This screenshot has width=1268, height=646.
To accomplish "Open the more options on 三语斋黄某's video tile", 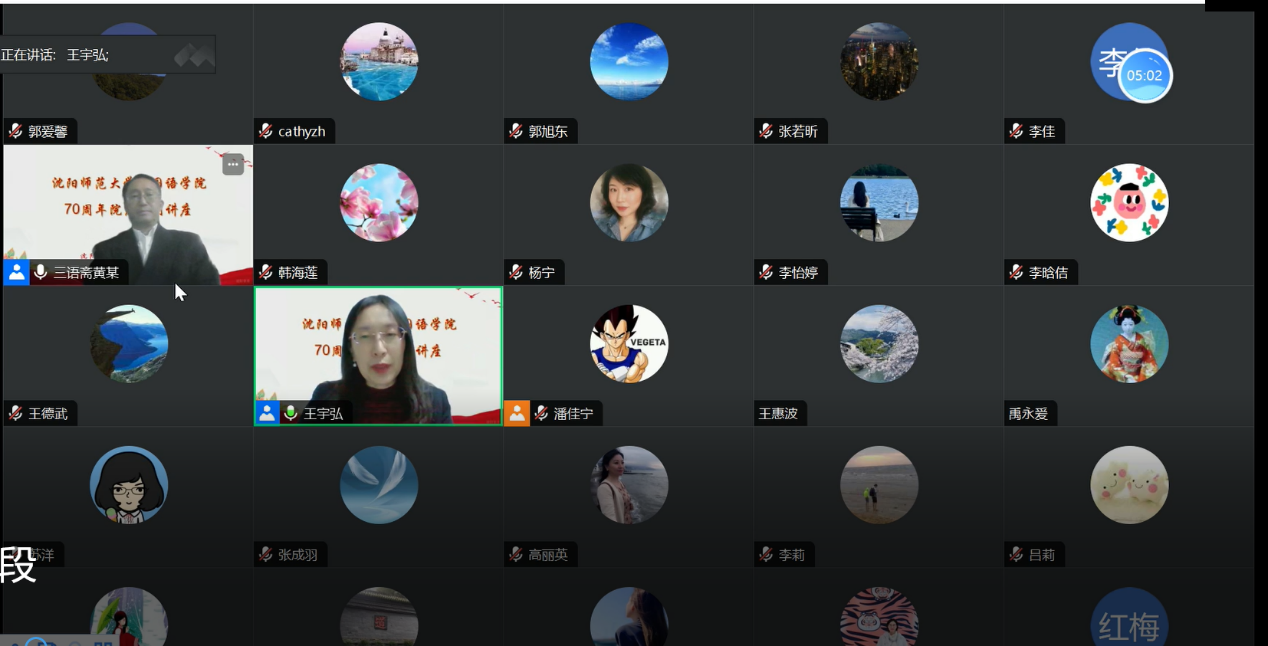I will click(233, 165).
